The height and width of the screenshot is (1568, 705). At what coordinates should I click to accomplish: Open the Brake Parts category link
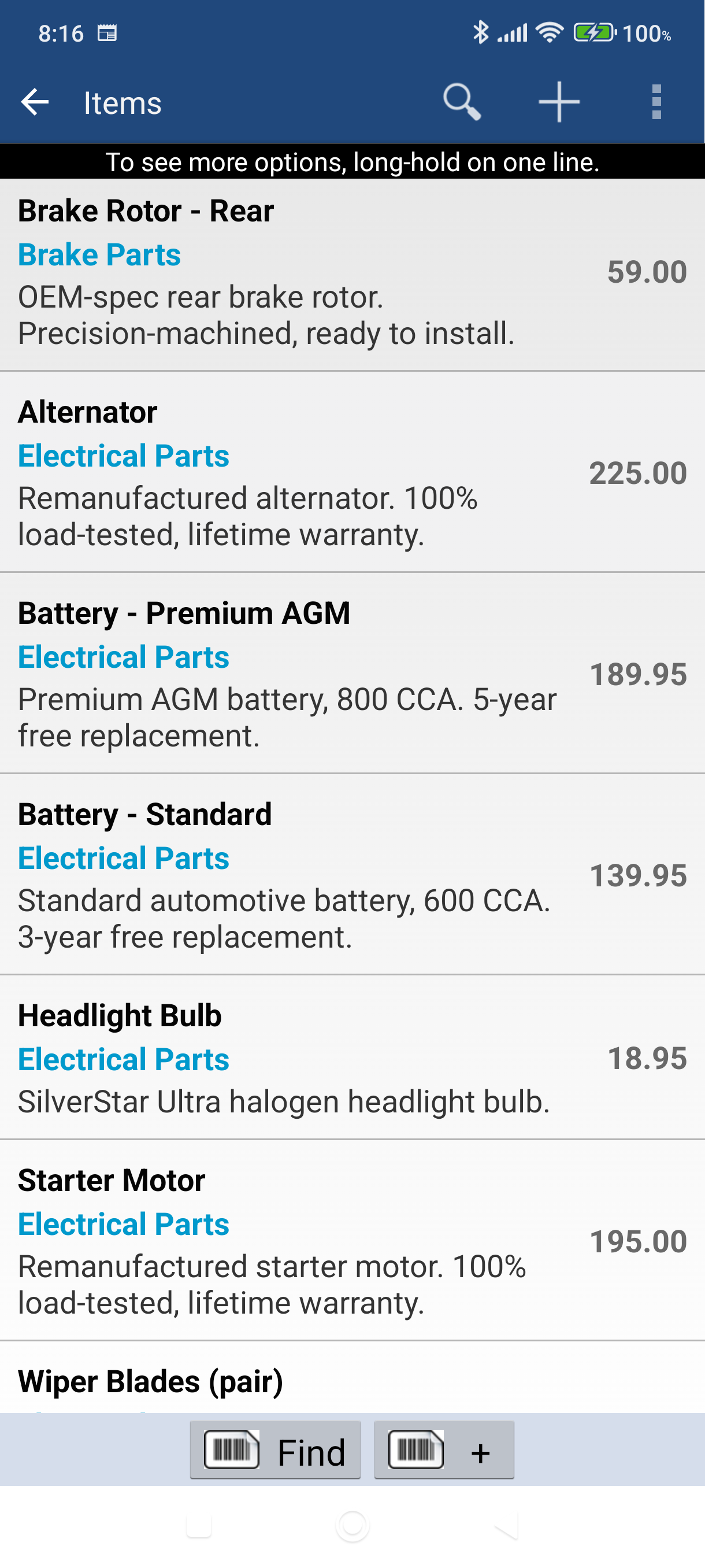click(x=99, y=254)
